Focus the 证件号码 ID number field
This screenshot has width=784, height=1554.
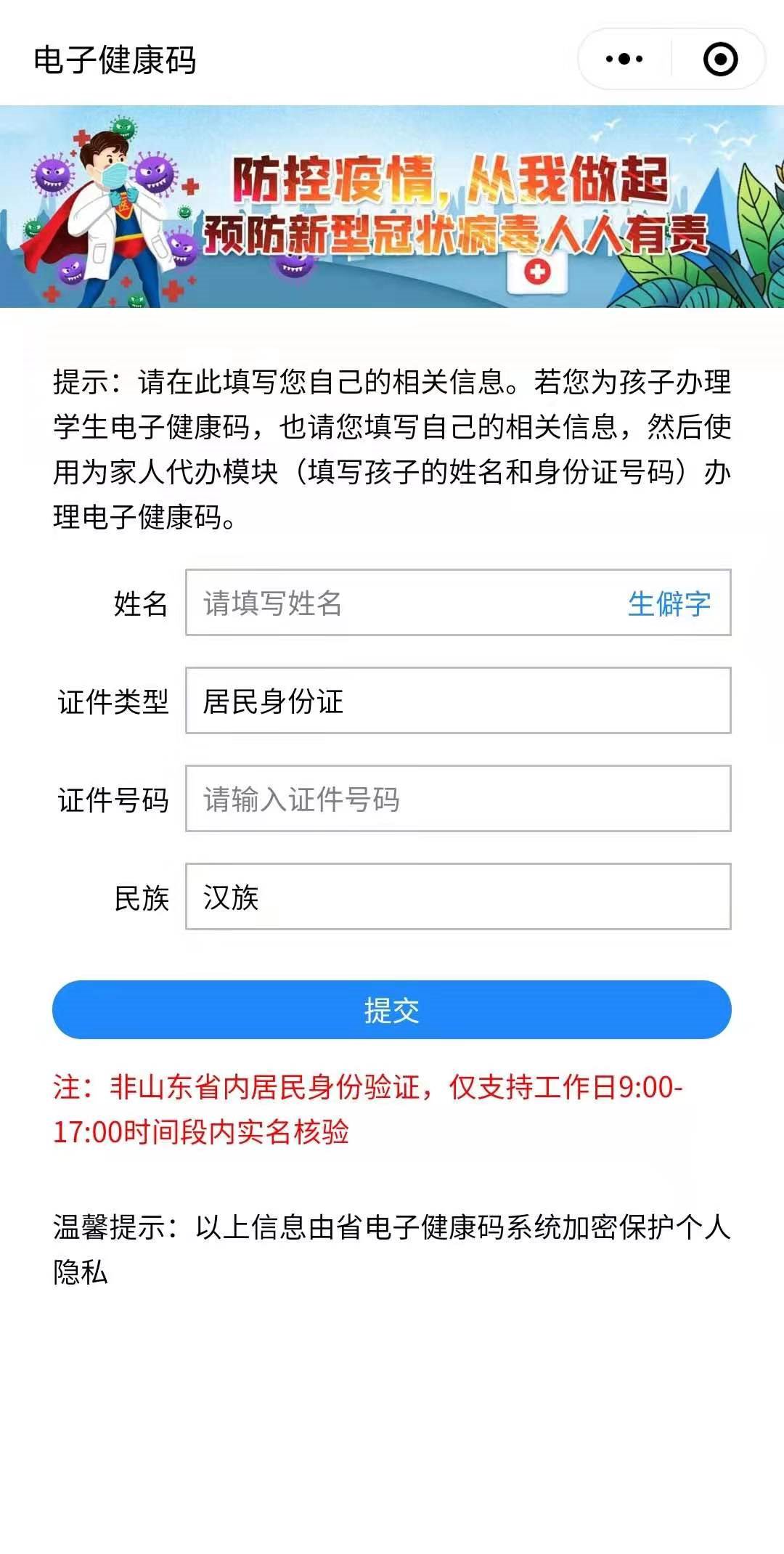point(457,799)
